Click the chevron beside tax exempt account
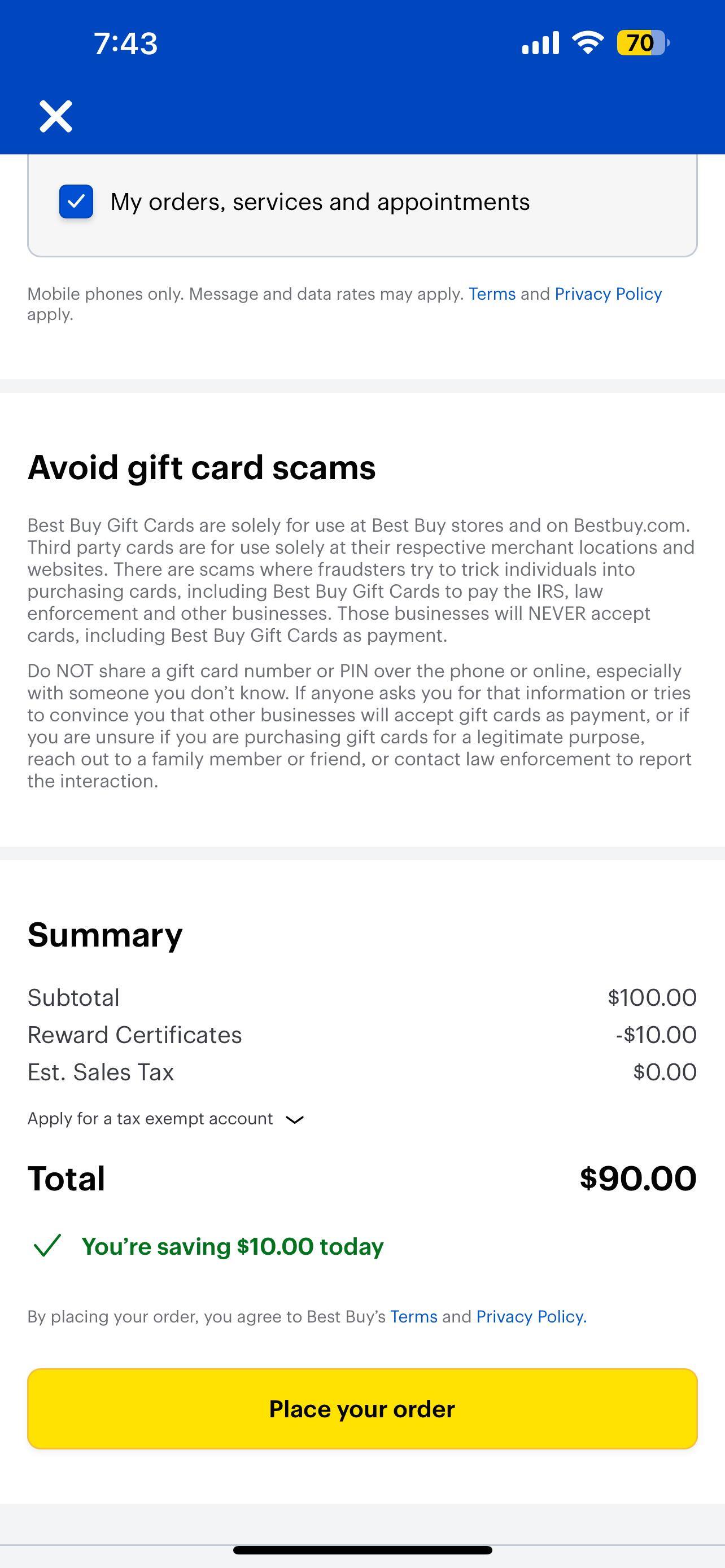Image resolution: width=725 pixels, height=1568 pixels. coord(295,1119)
